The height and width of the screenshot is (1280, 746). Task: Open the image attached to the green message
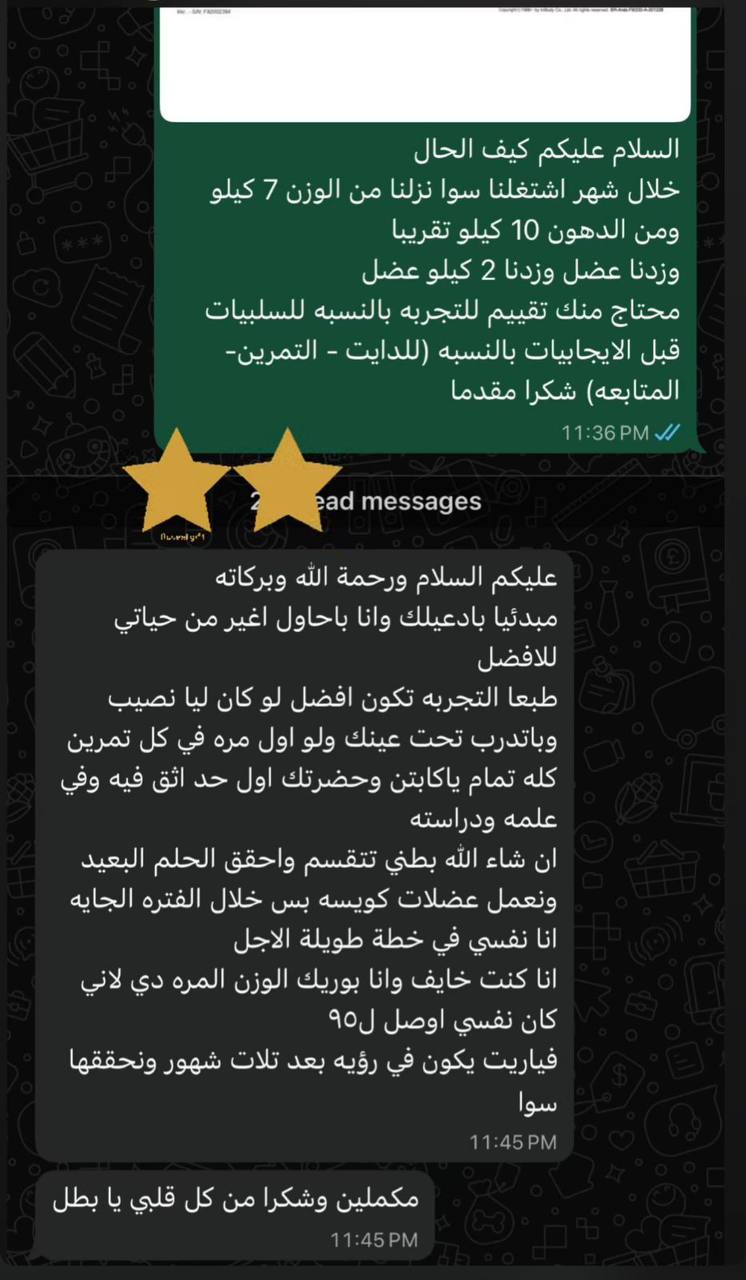425,64
